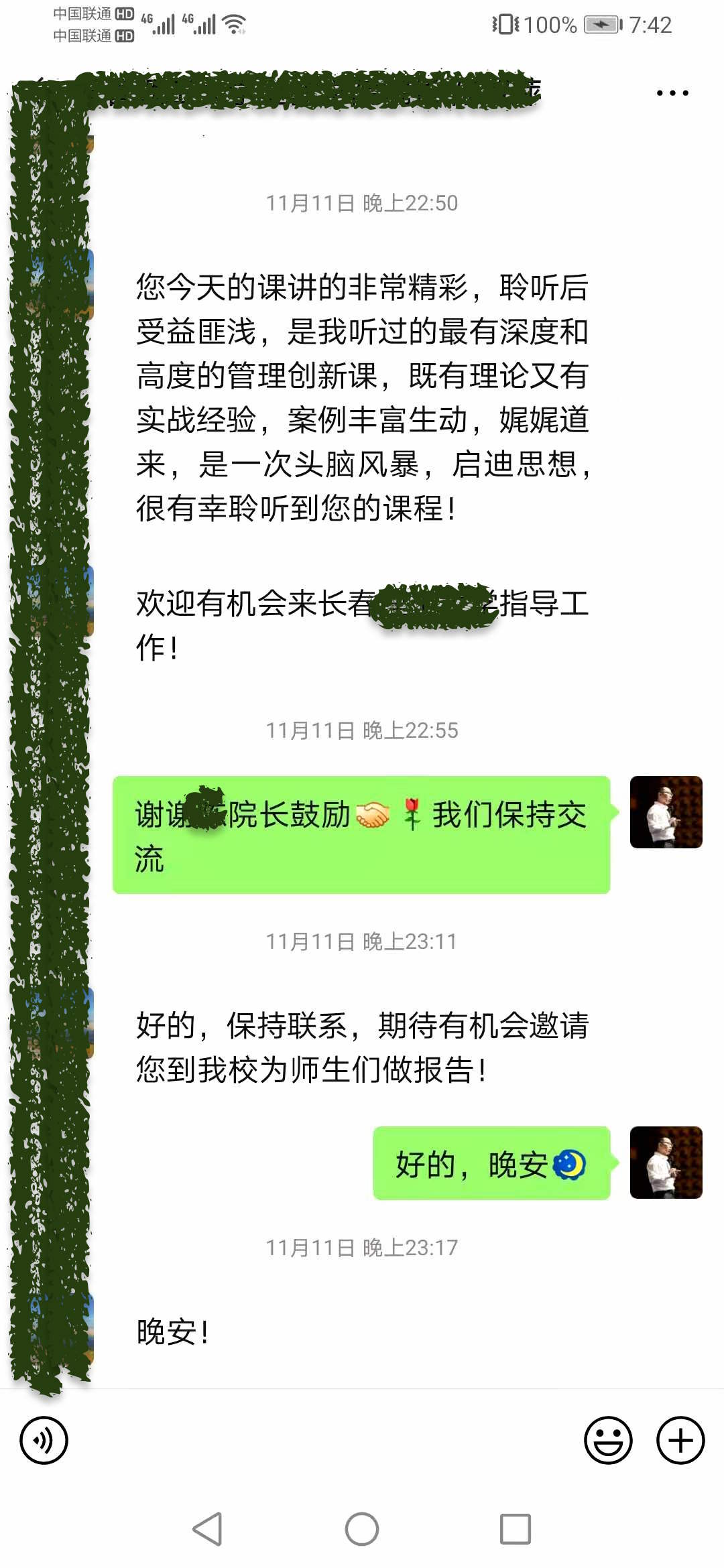The height and width of the screenshot is (1568, 724).
Task: Open the plus attachments menu
Action: pos(680,1440)
